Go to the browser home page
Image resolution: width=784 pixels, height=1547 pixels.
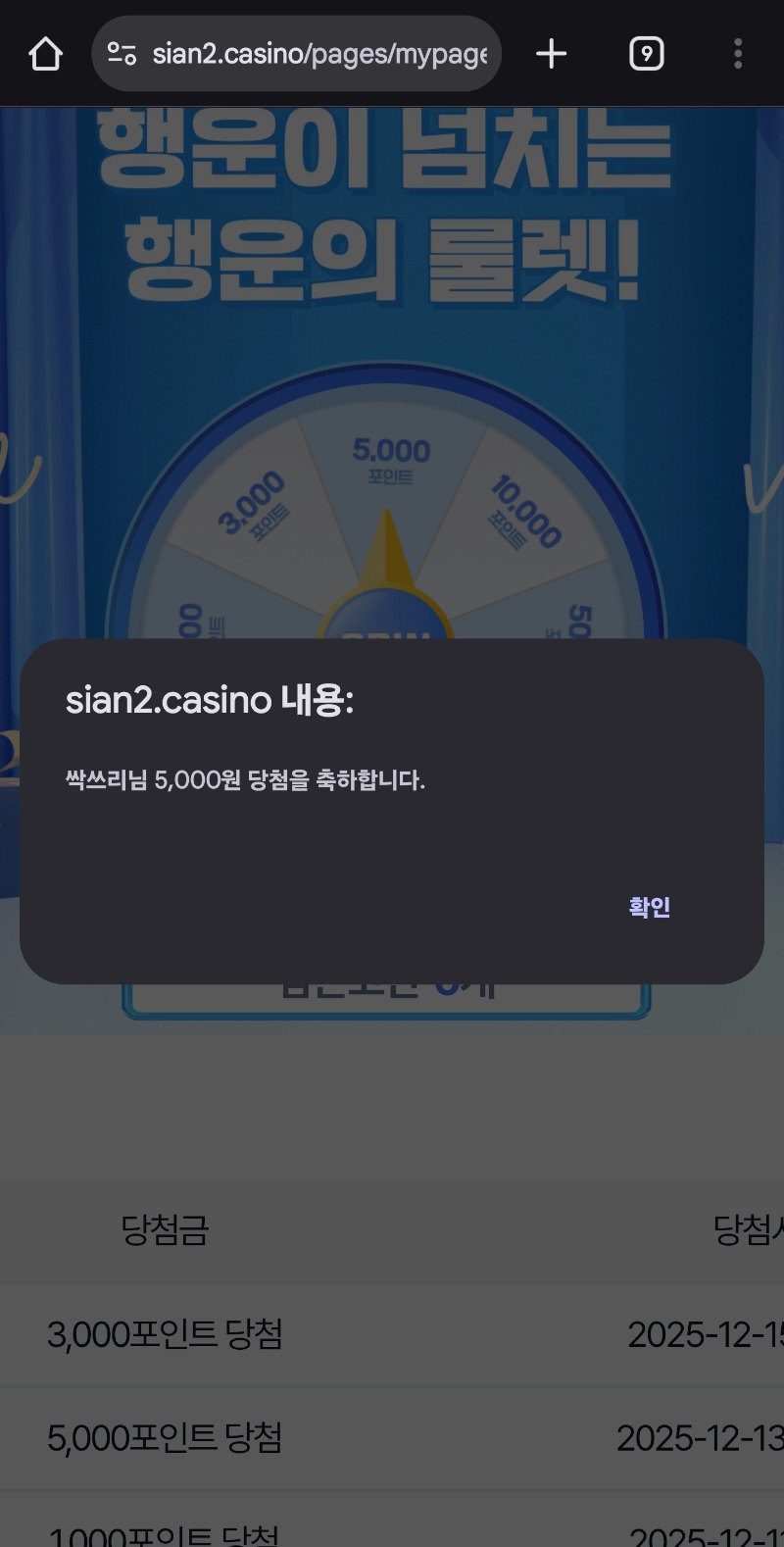pos(45,54)
